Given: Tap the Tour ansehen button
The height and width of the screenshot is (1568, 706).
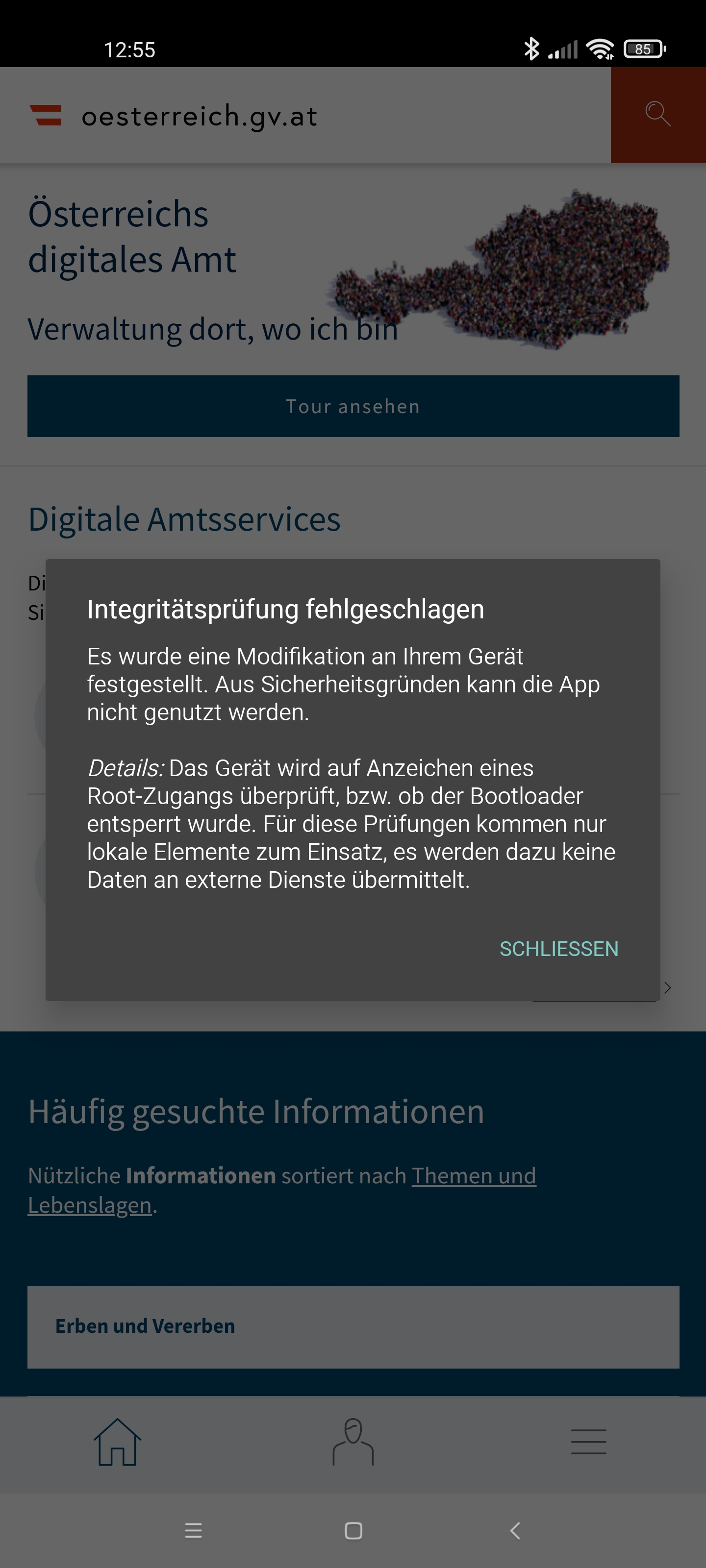Looking at the screenshot, I should tap(353, 406).
